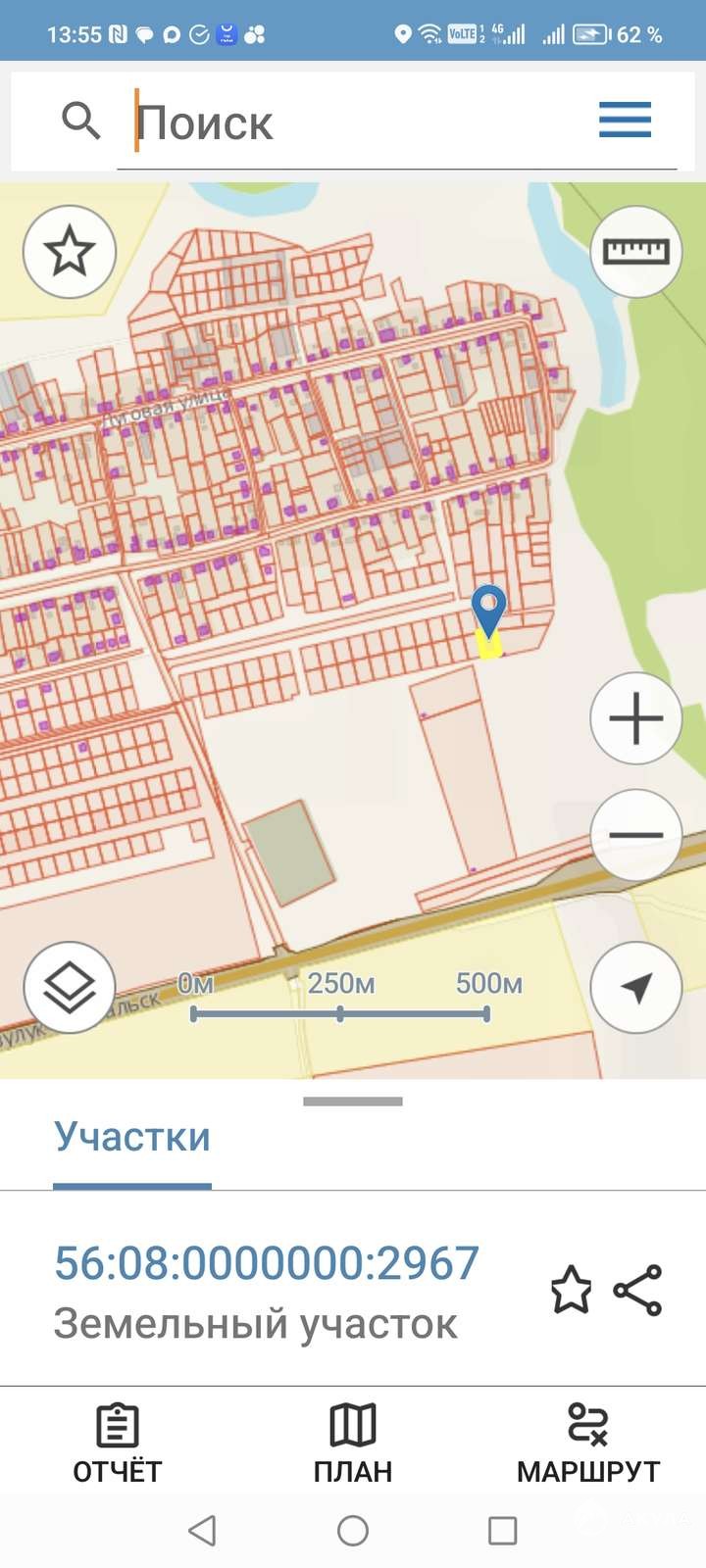
Task: Select the blue map pin marker
Action: 488,609
